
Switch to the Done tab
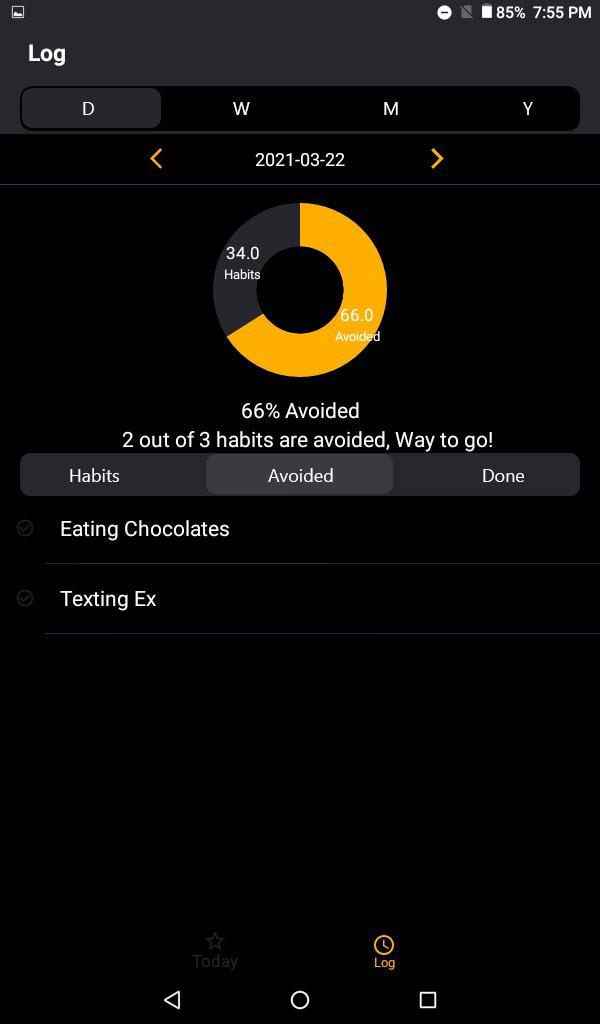502,476
